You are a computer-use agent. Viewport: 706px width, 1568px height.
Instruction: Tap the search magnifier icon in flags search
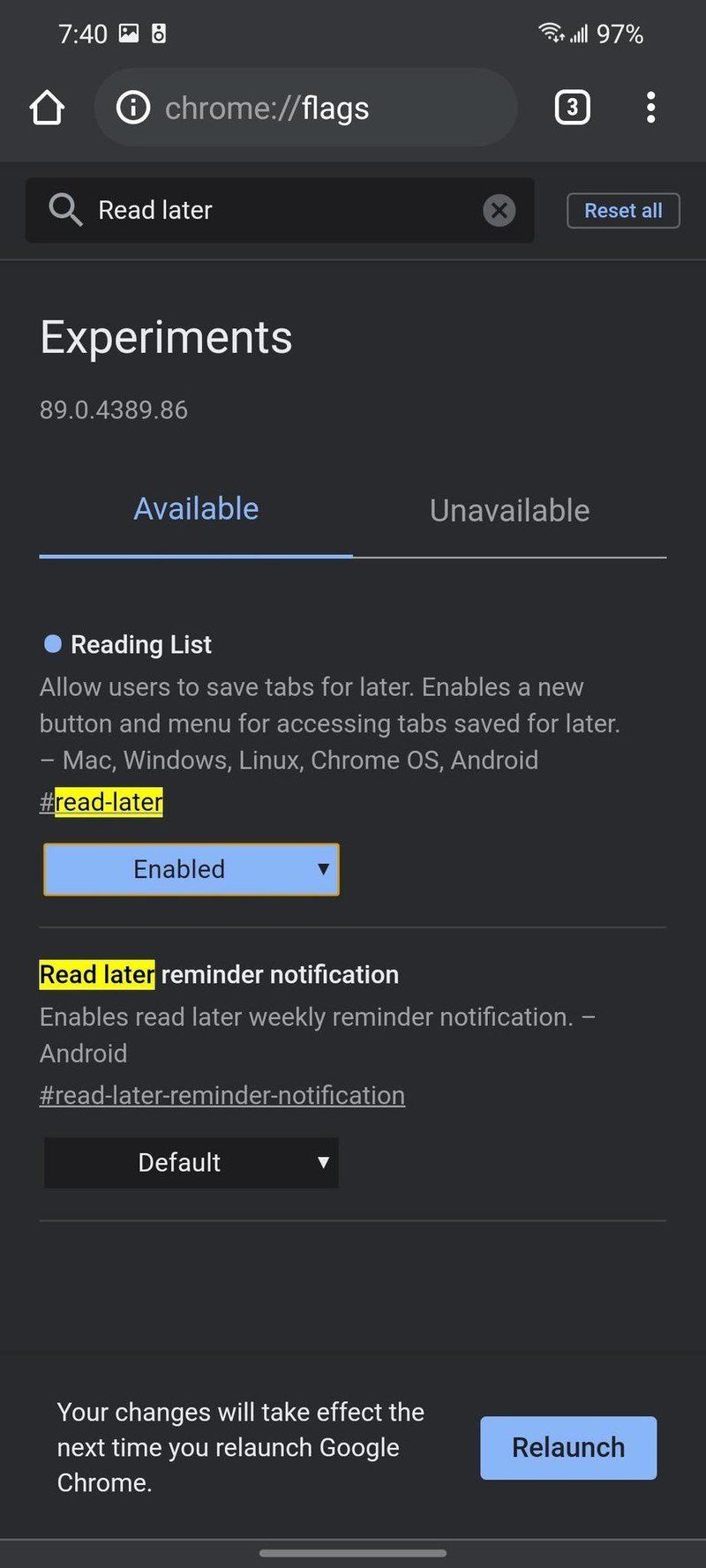[65, 210]
